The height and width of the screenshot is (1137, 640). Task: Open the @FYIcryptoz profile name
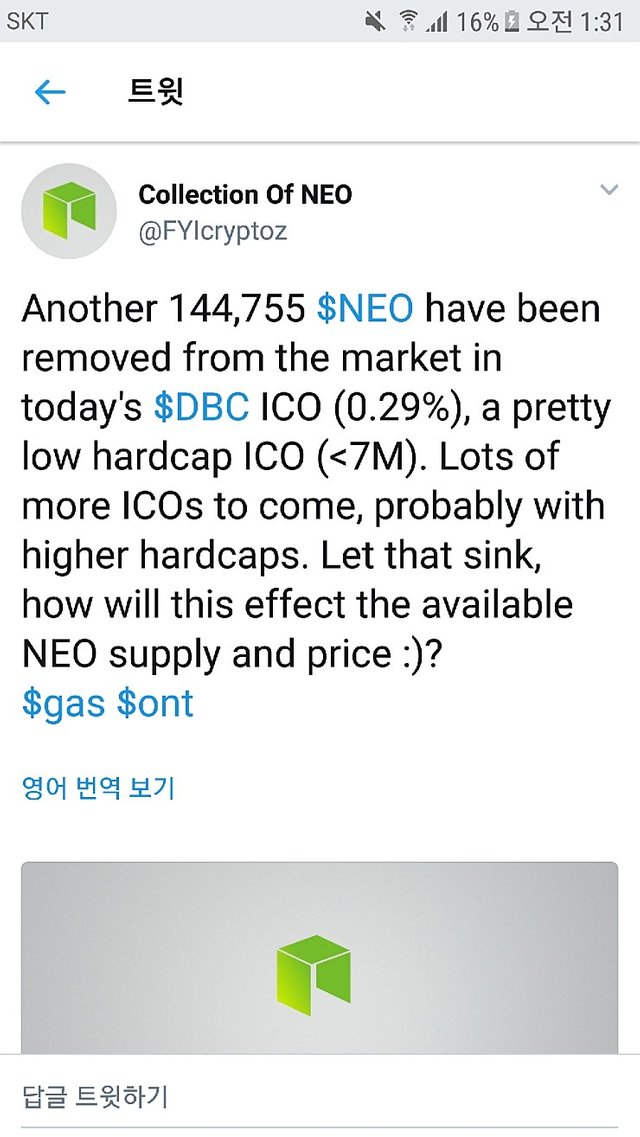coord(212,231)
